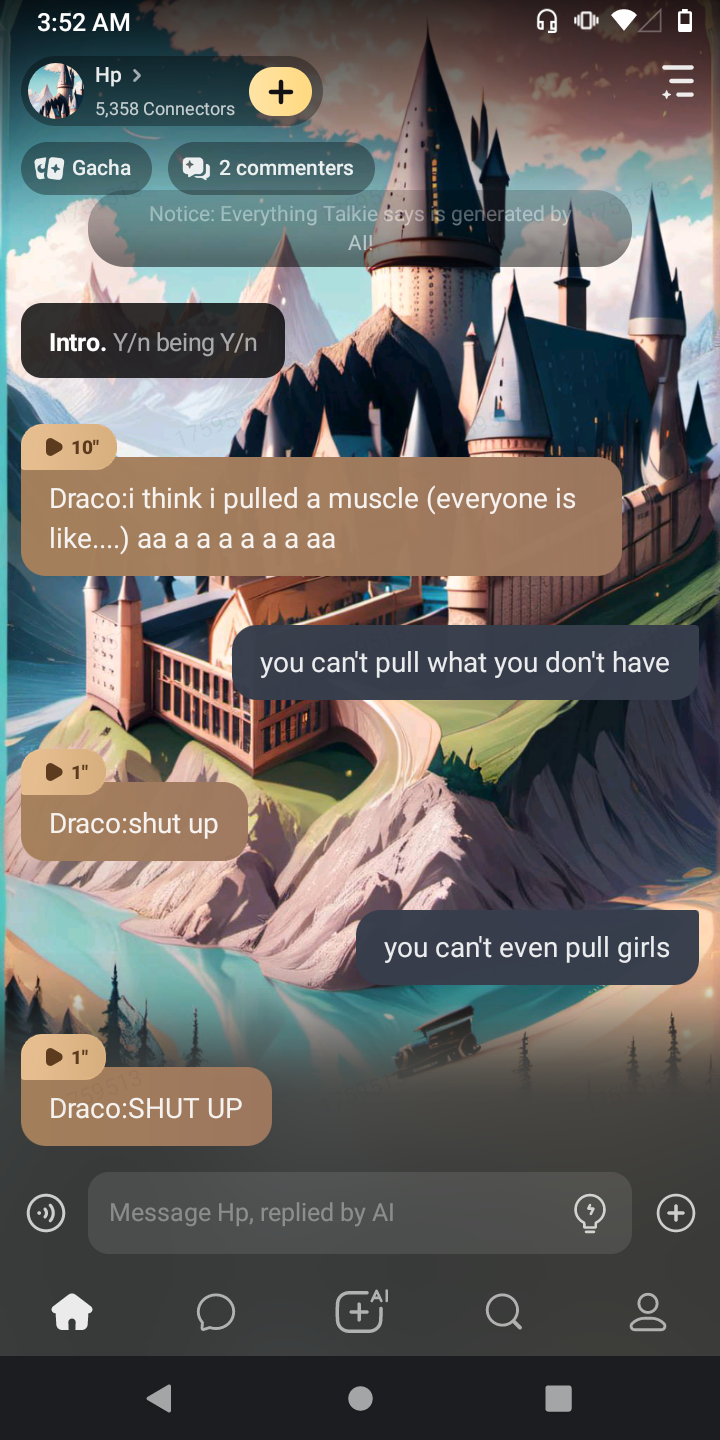The image size is (720, 1440).
Task: Play the 10-second Draco voice message
Action: pyautogui.click(x=70, y=447)
